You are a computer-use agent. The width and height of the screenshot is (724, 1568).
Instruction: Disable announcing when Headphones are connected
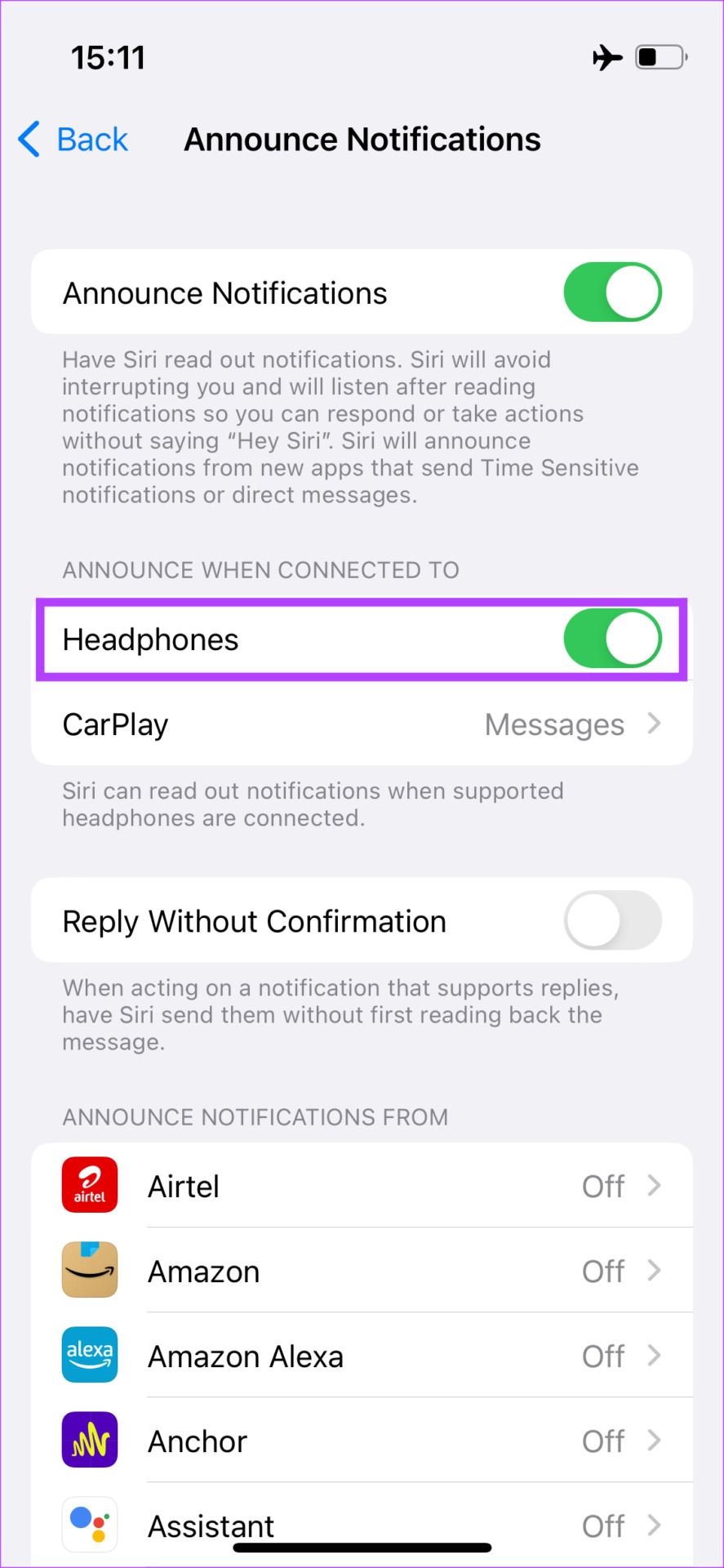coord(612,638)
